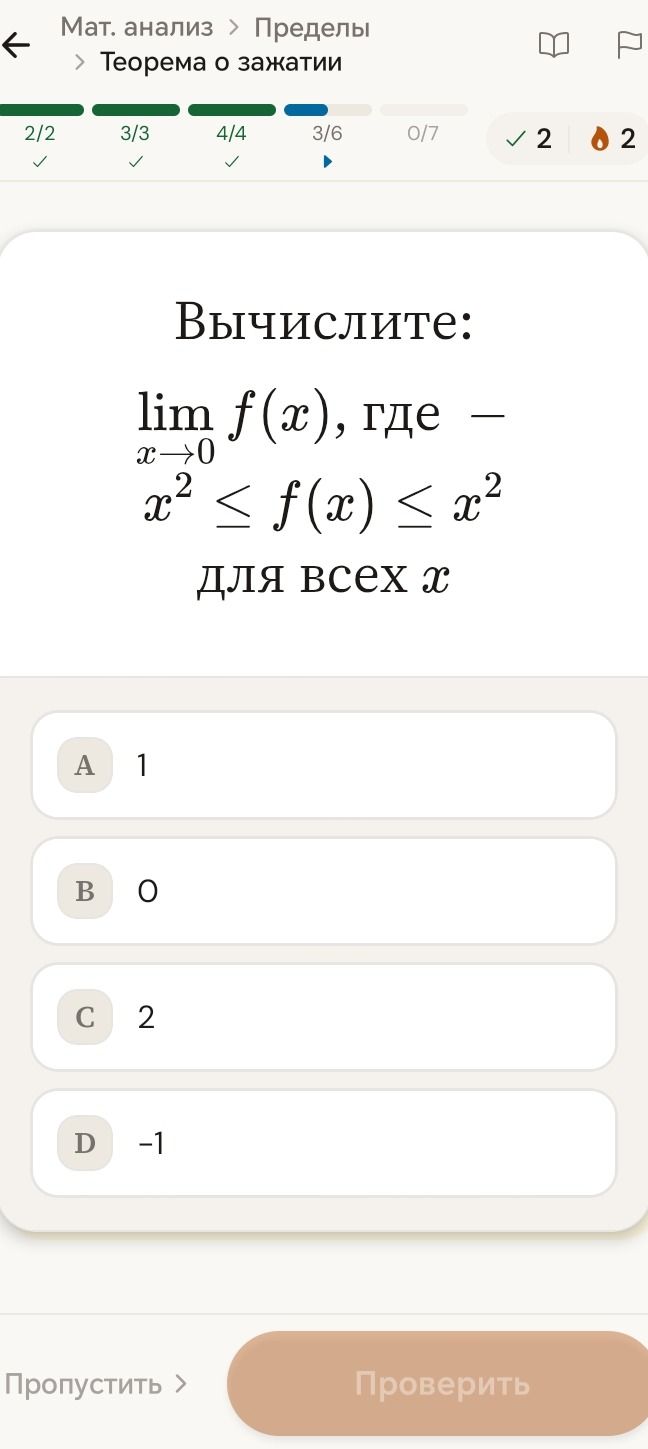Select answer D with value -1
The height and width of the screenshot is (1449, 648).
324,1143
